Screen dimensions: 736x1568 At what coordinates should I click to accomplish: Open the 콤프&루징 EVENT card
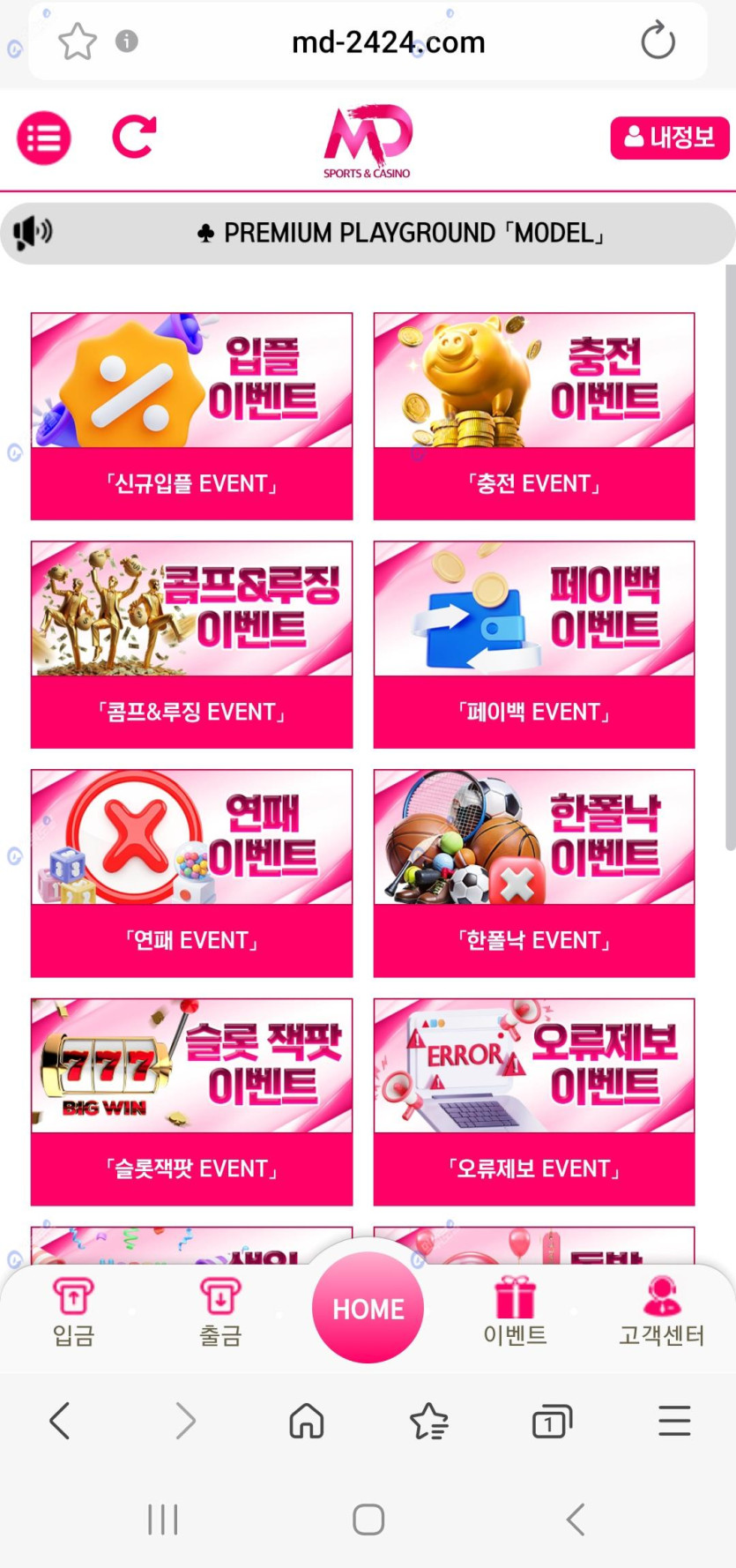[x=191, y=645]
